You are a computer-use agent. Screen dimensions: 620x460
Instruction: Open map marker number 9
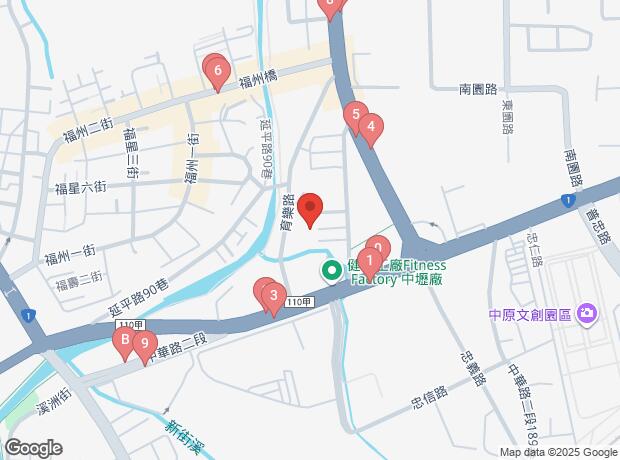point(145,347)
